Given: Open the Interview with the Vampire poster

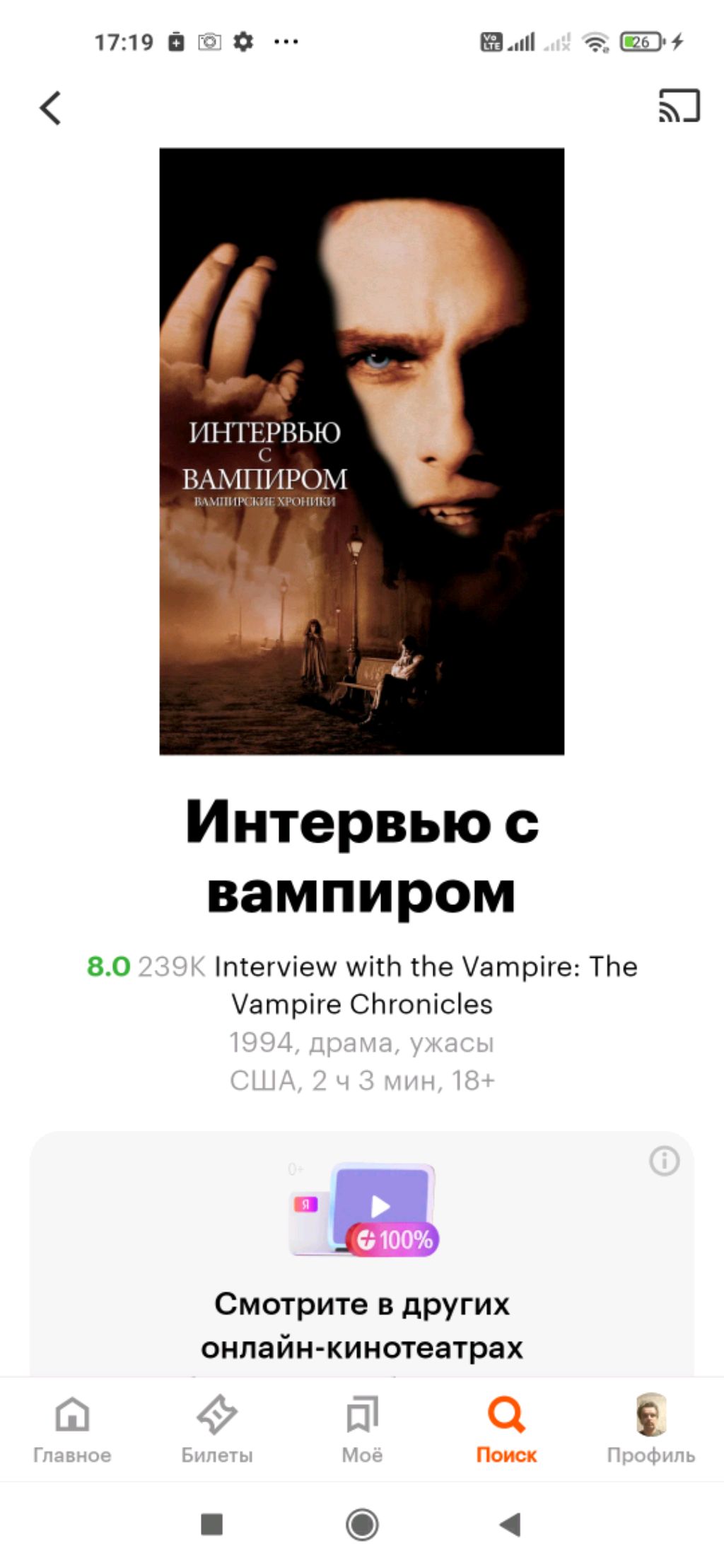Looking at the screenshot, I should 361,451.
